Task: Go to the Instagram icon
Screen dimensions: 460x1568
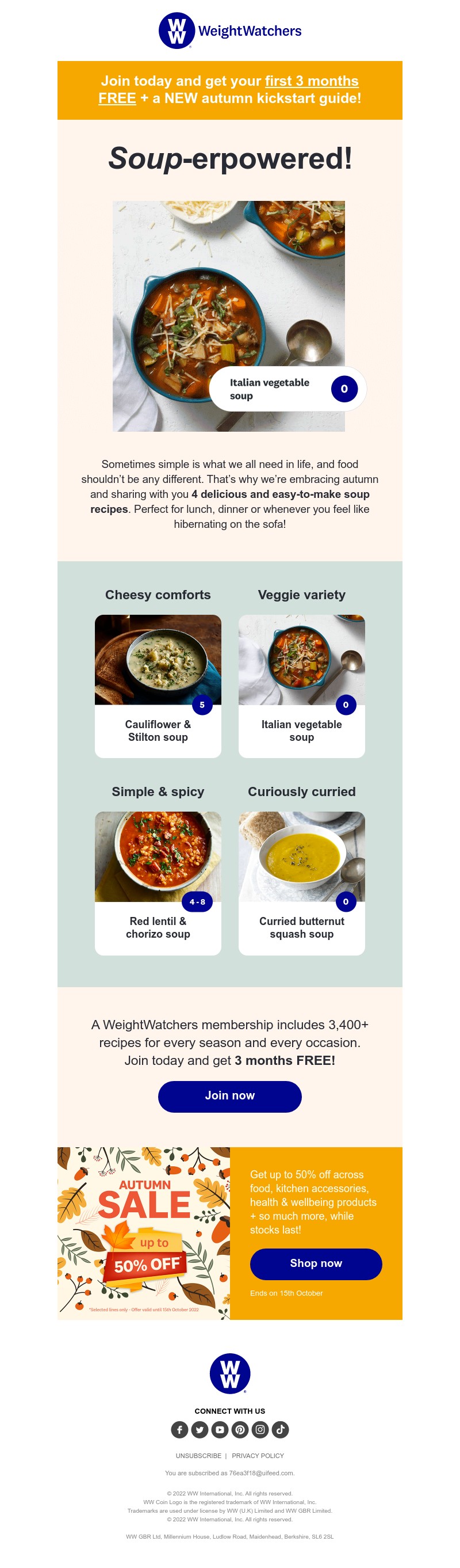Action: point(260,1429)
